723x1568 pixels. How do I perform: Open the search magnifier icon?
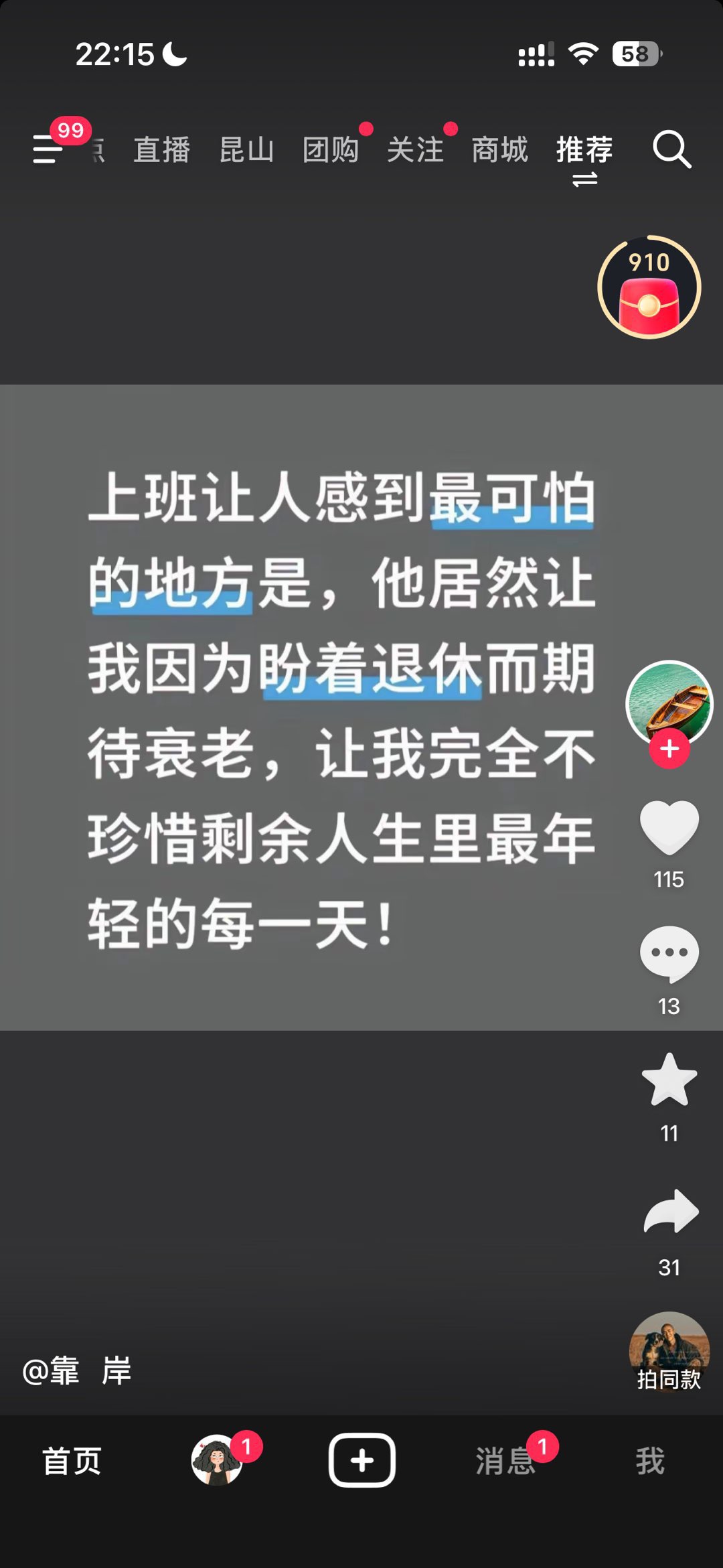click(671, 149)
